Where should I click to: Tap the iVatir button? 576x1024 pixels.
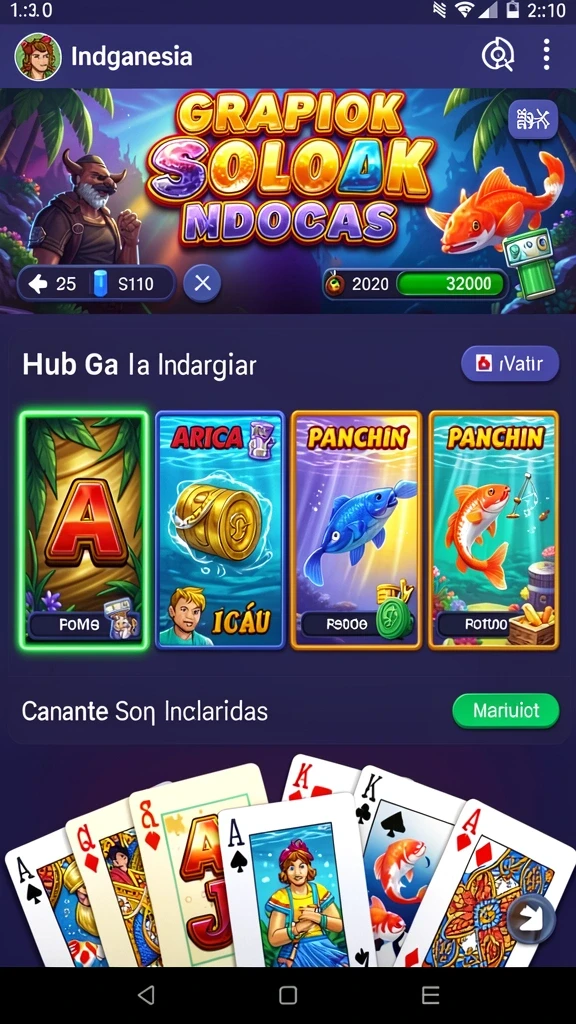pyautogui.click(x=510, y=364)
